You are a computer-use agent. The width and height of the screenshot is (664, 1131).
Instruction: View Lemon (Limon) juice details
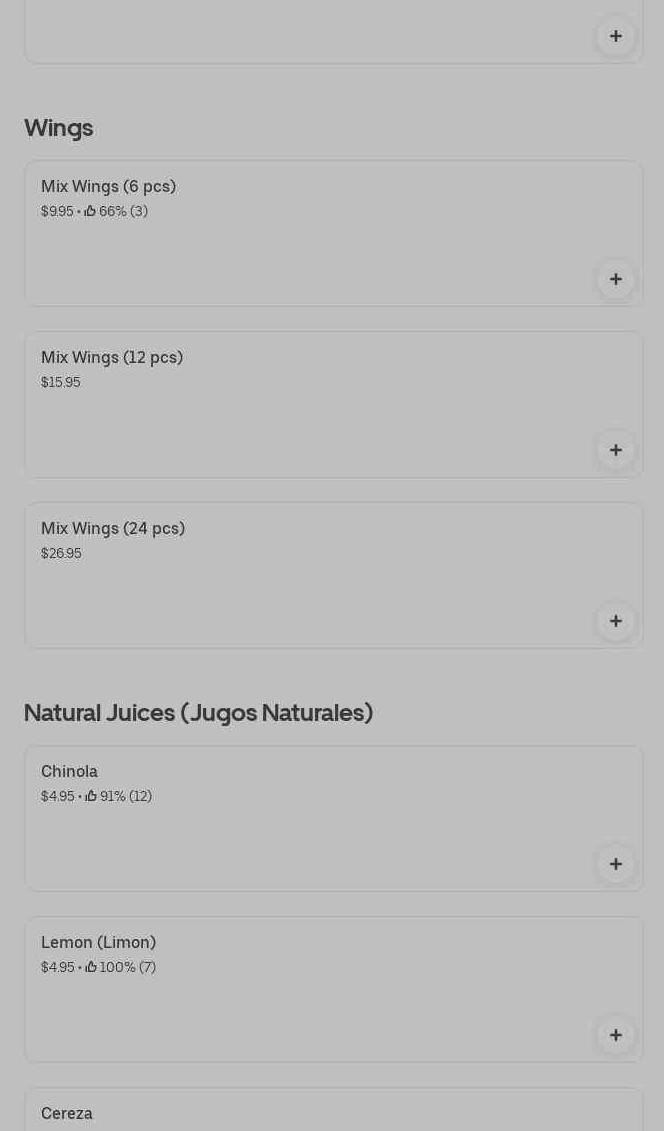coord(334,989)
